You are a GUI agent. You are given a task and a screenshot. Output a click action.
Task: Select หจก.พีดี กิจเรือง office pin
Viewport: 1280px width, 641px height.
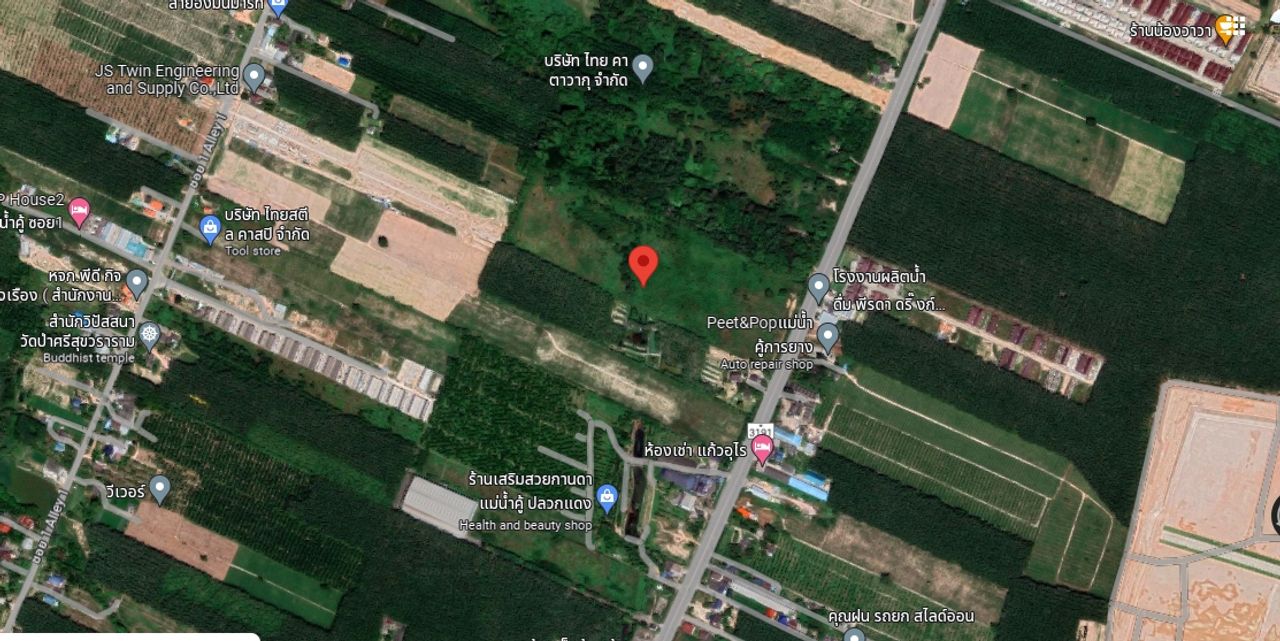pos(137,282)
